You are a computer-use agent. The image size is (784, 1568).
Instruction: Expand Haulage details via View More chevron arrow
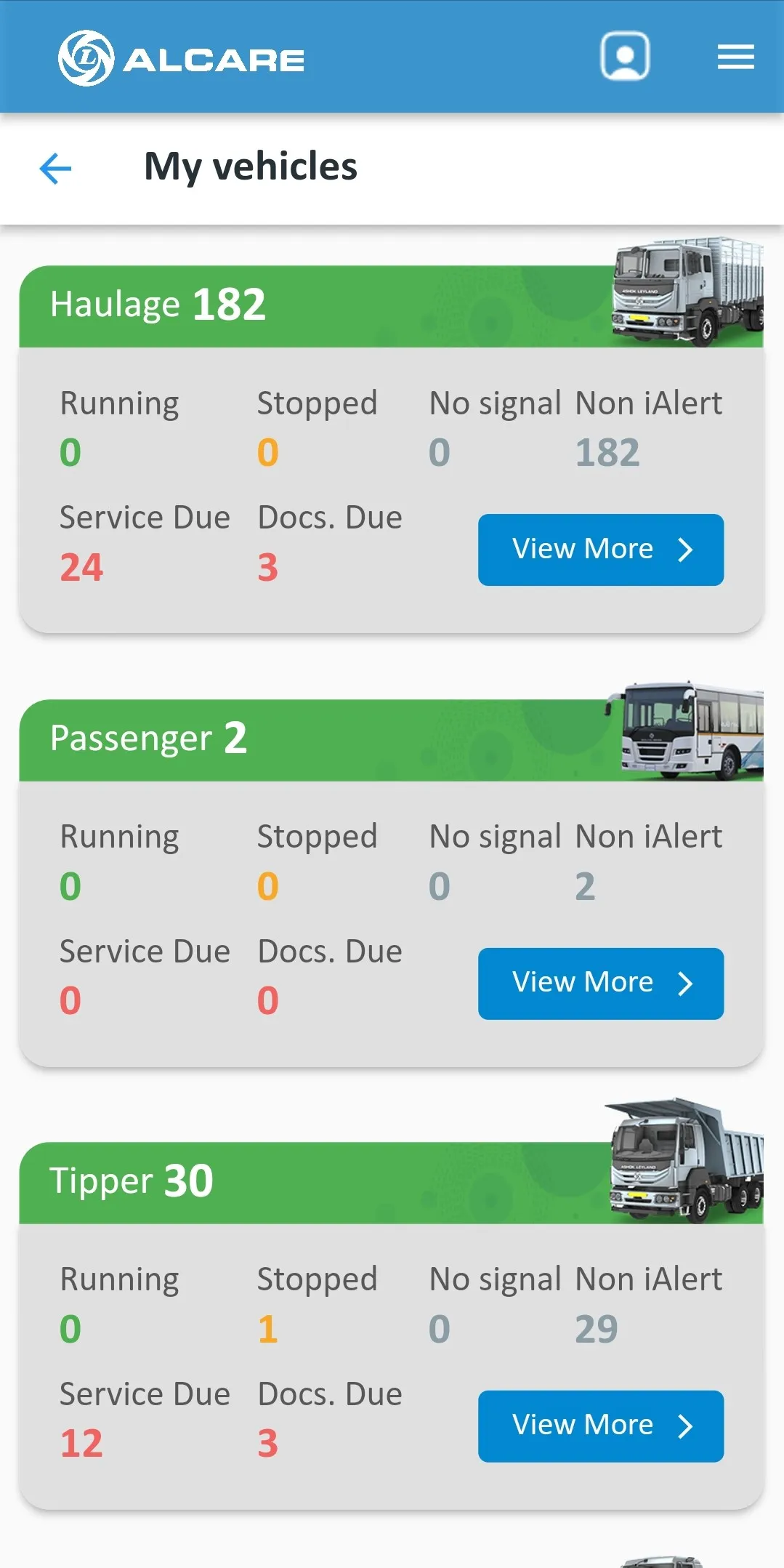click(686, 551)
